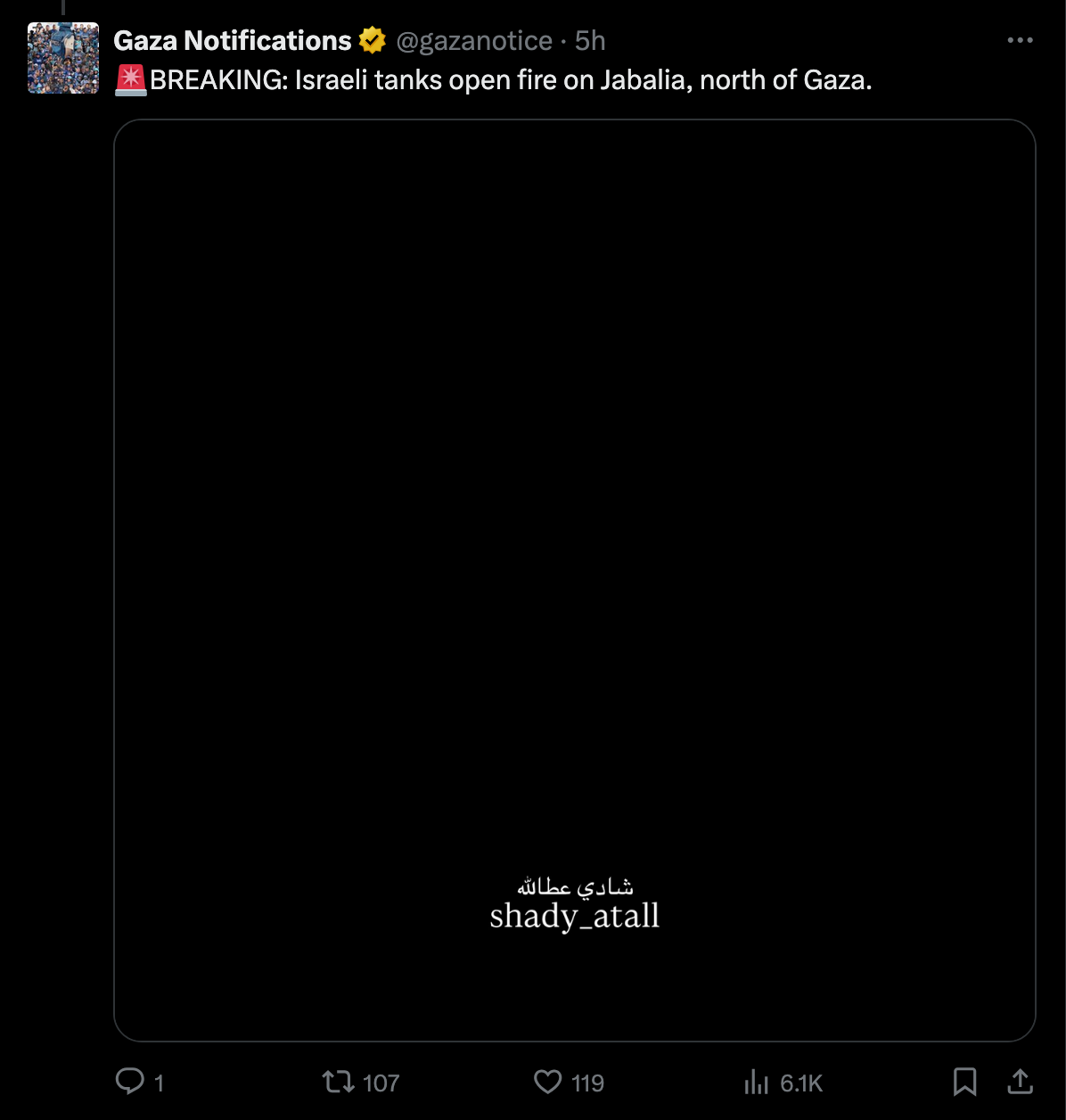Open the Gaza Notifications display name
Viewport: 1066px width, 1120px height.
coord(233,41)
